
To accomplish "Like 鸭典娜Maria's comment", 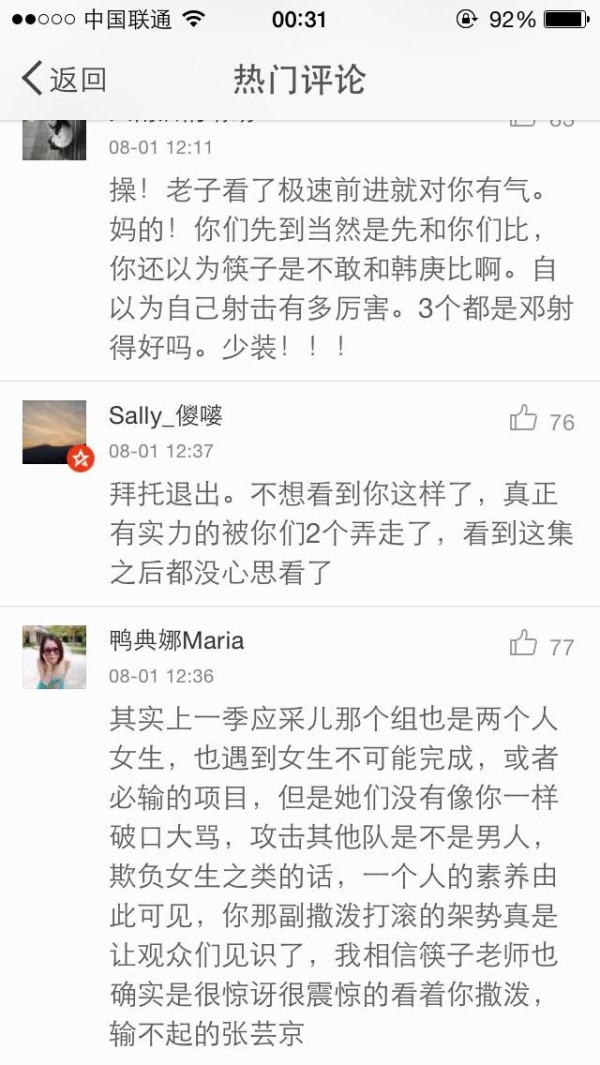I will (524, 645).
